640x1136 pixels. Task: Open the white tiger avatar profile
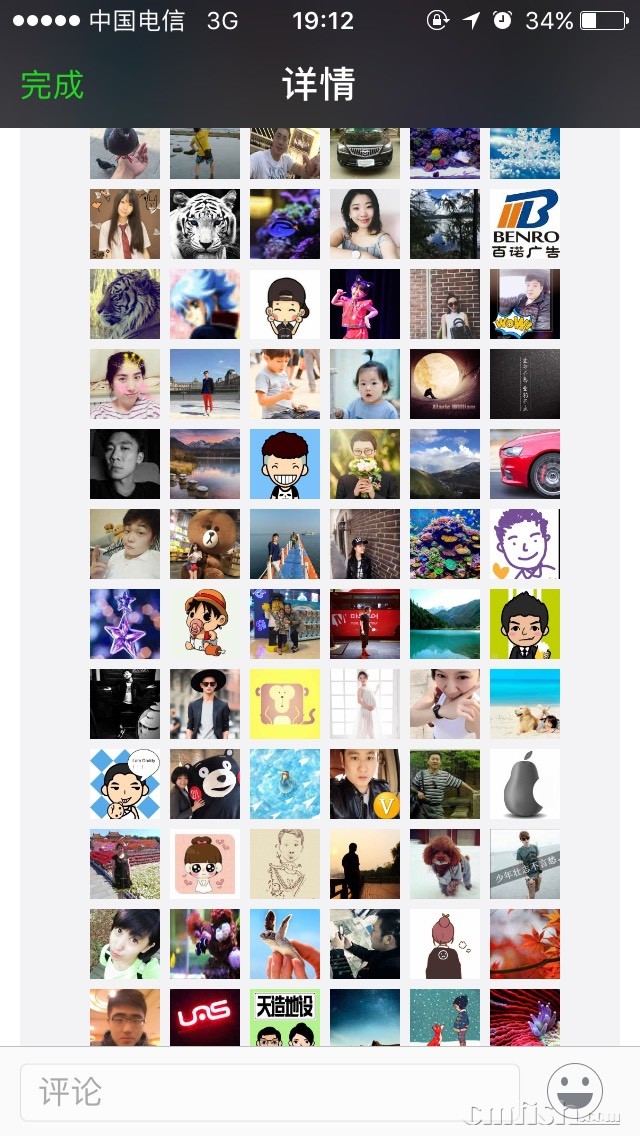[x=205, y=224]
